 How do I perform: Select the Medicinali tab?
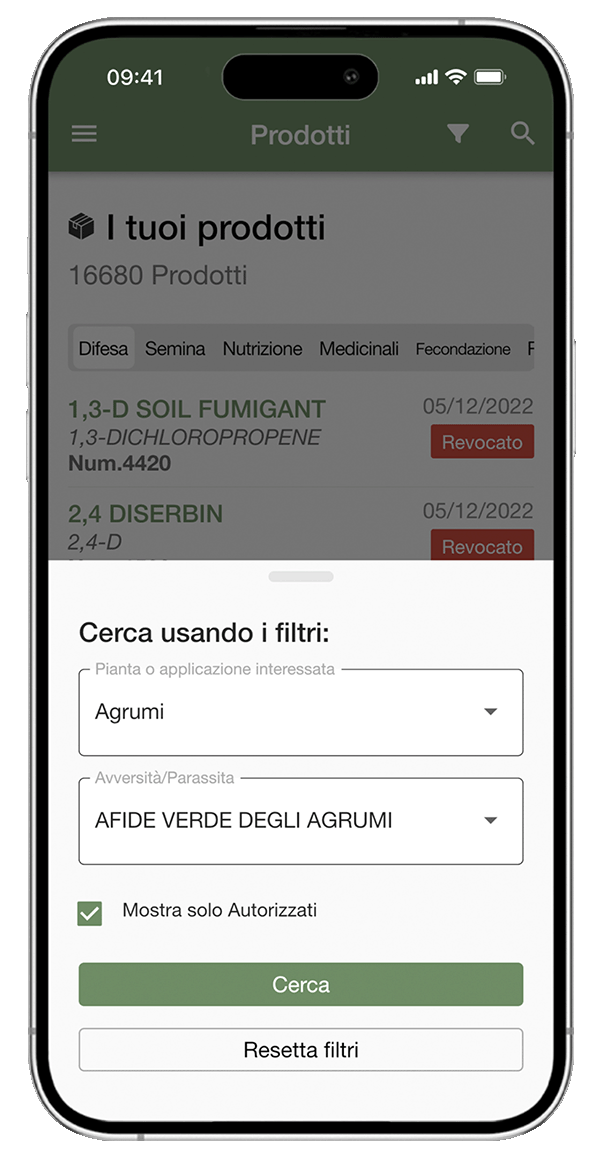coord(359,349)
